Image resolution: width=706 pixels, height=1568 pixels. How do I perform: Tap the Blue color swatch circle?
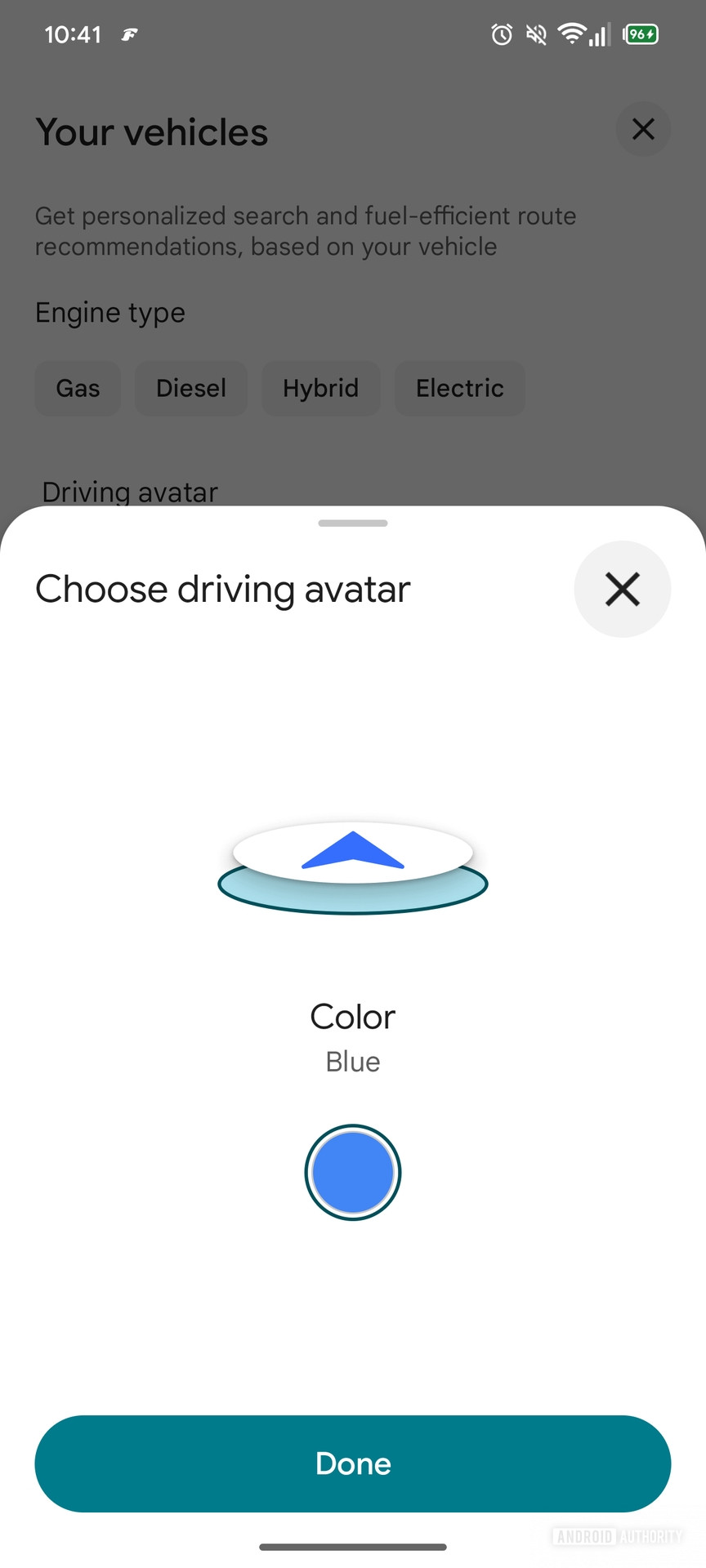pos(352,1172)
